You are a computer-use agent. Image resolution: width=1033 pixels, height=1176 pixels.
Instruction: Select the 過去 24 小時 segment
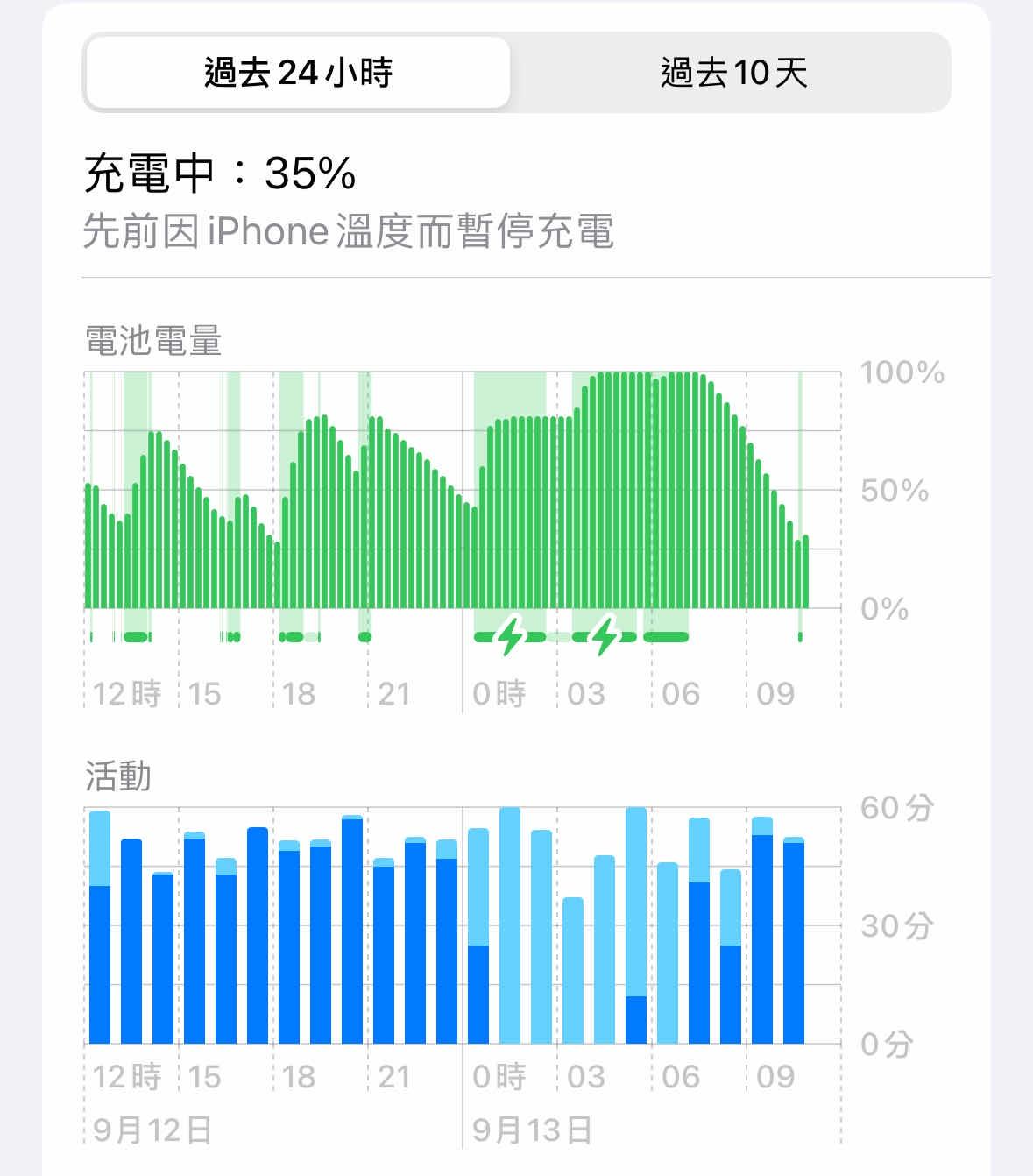coord(298,73)
